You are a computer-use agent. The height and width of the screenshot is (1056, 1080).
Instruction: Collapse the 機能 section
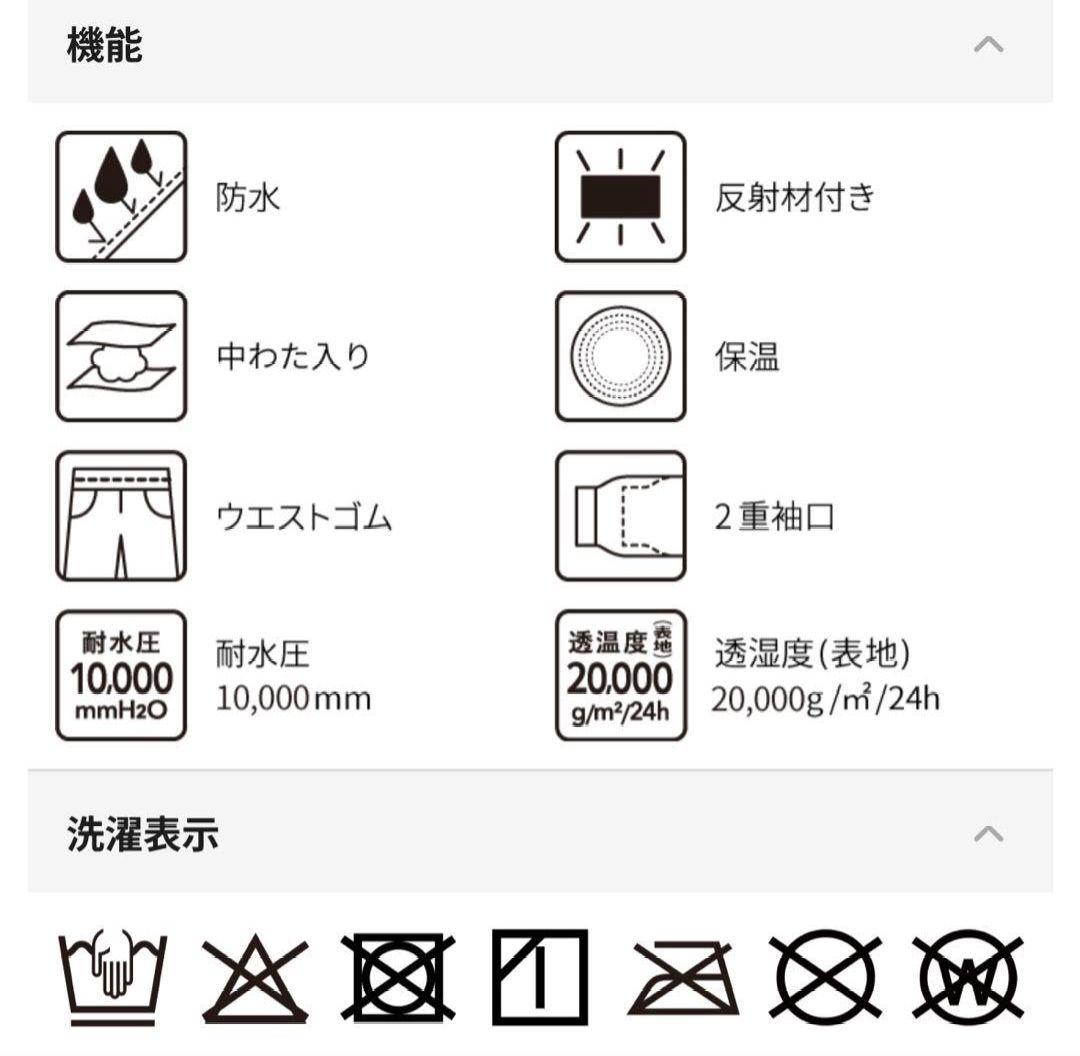(988, 45)
